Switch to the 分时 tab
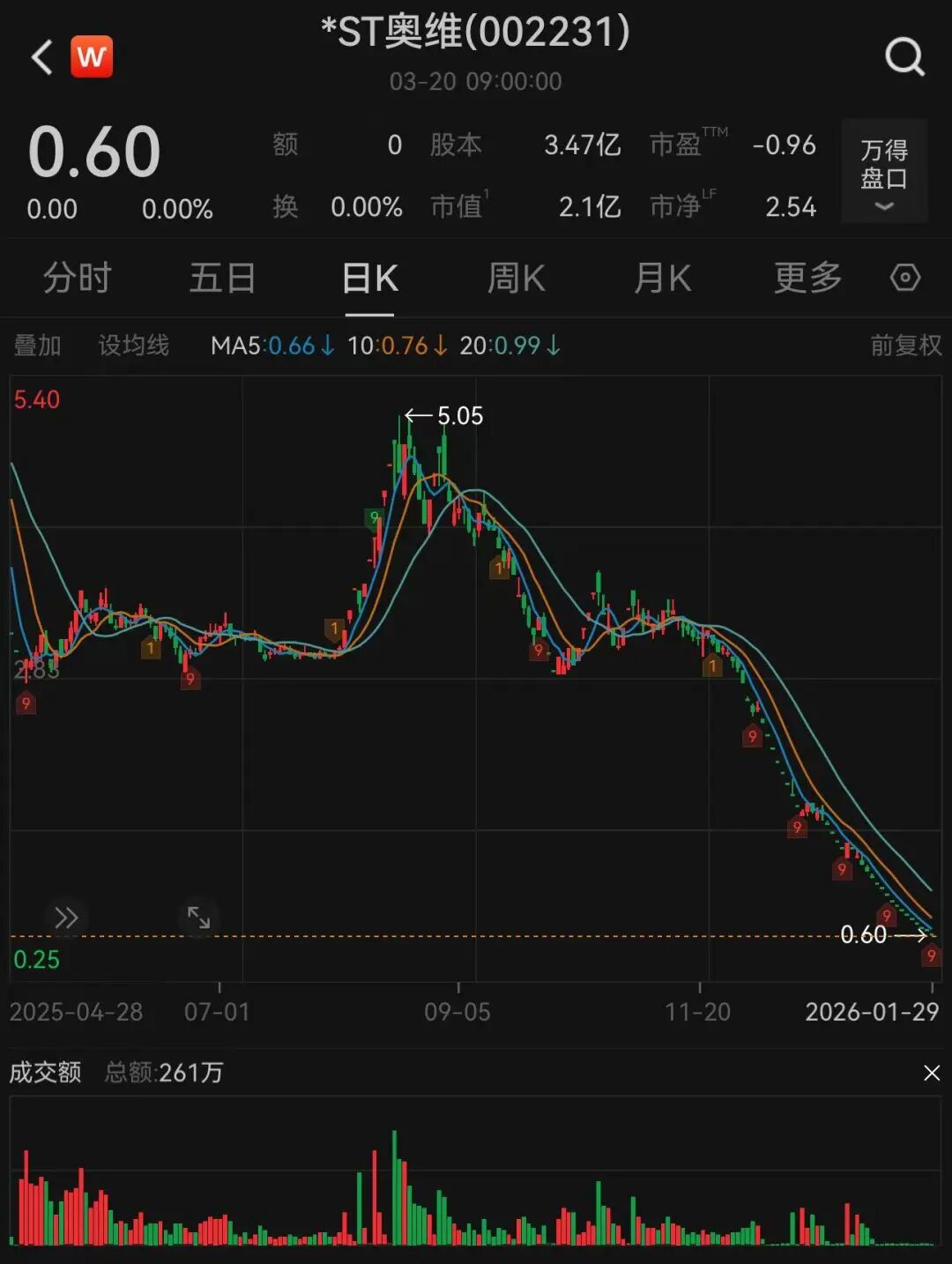This screenshot has width=952, height=1264. (77, 279)
